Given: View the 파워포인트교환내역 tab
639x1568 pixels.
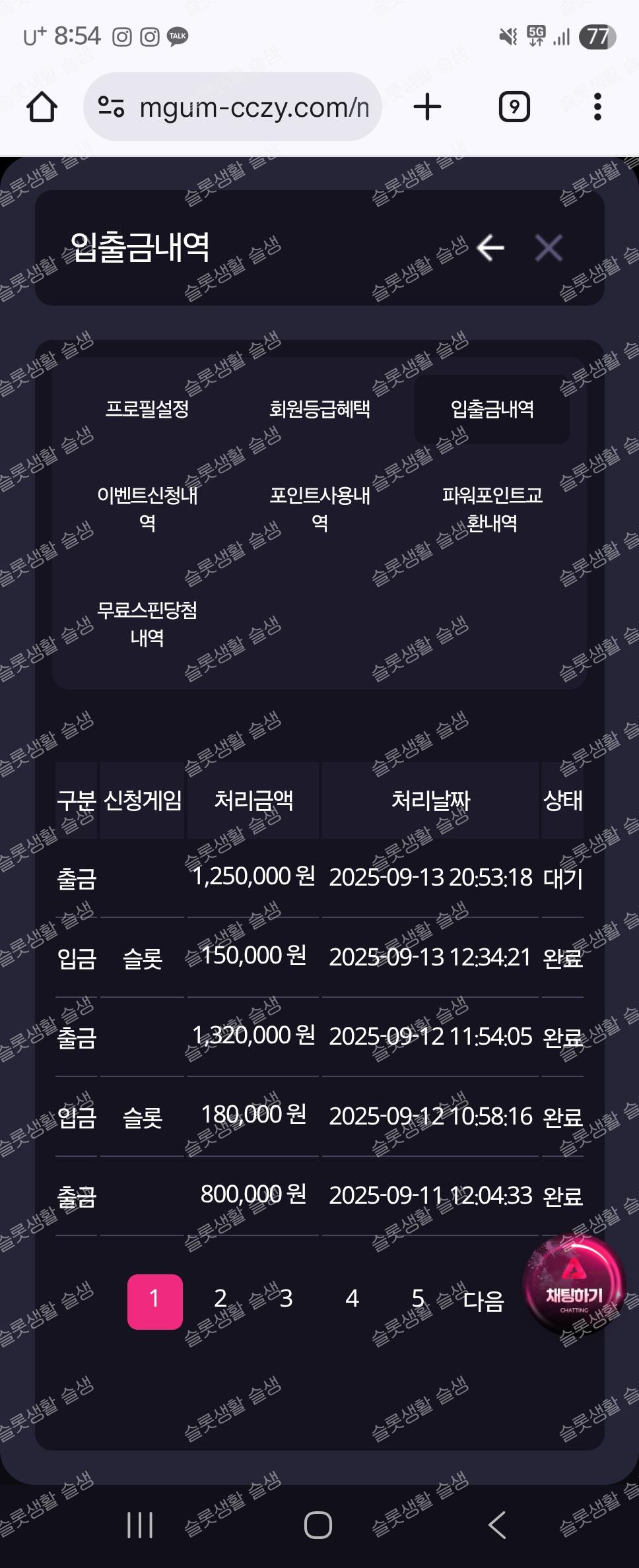Looking at the screenshot, I should click(x=492, y=509).
